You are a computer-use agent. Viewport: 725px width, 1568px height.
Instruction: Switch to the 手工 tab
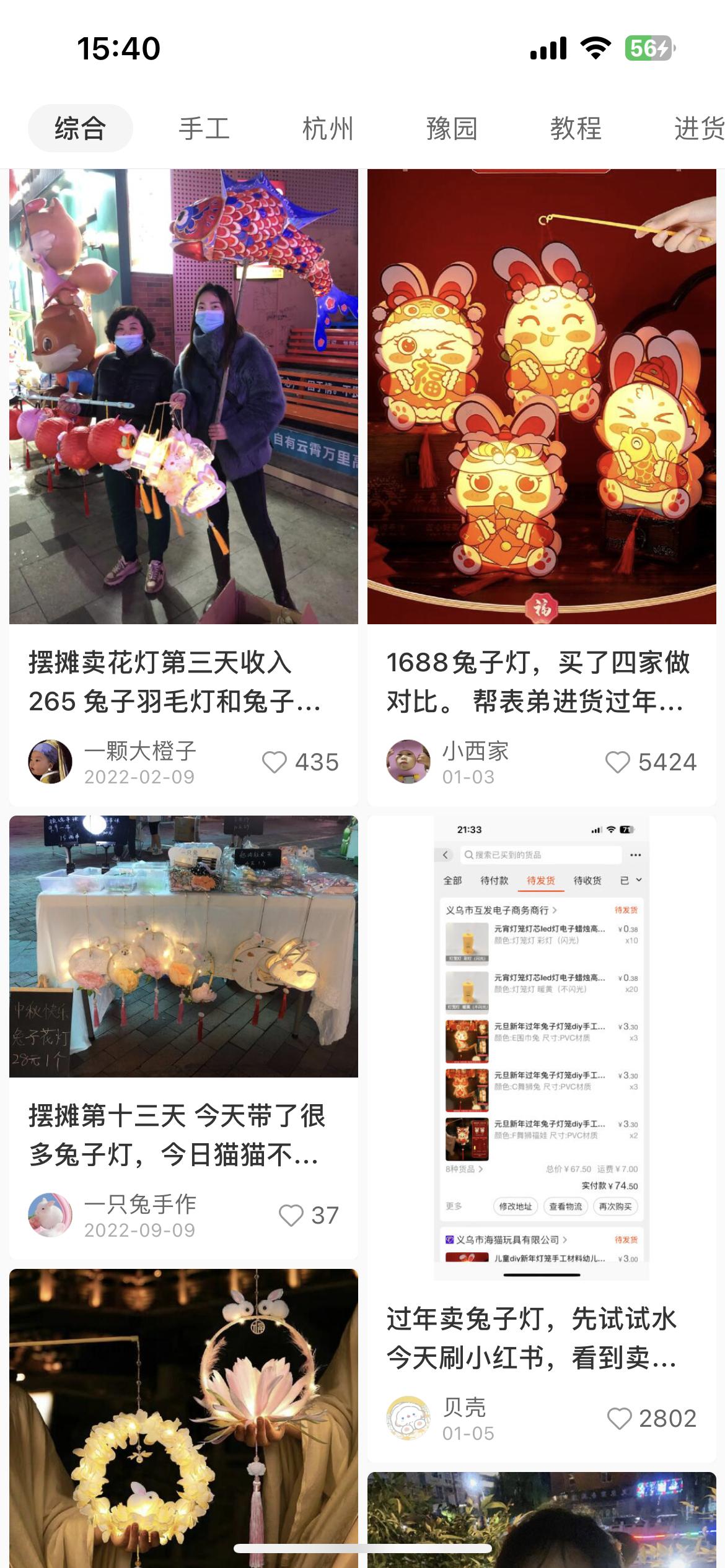point(204,130)
